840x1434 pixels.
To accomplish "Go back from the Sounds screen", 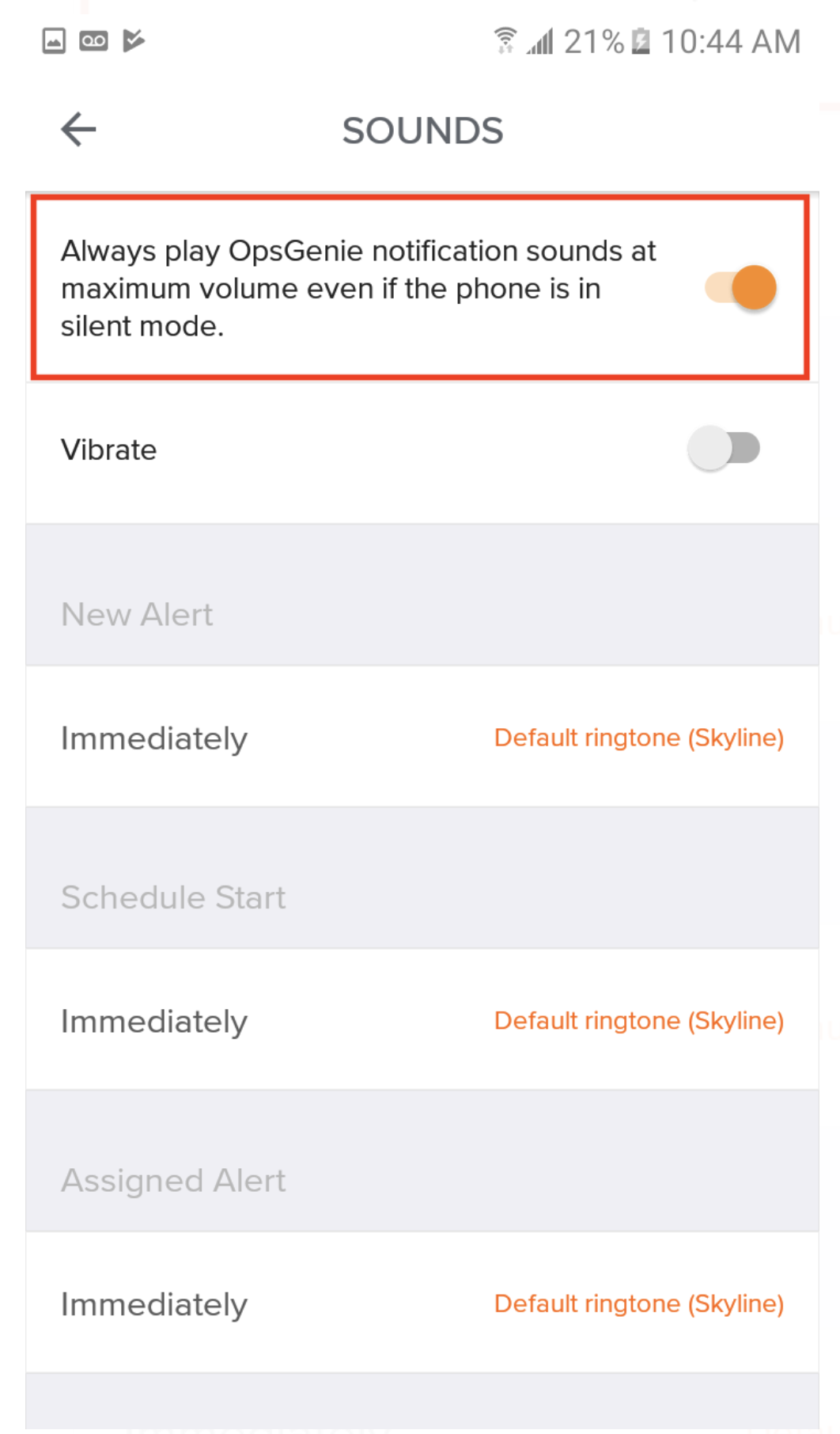I will coord(78,130).
